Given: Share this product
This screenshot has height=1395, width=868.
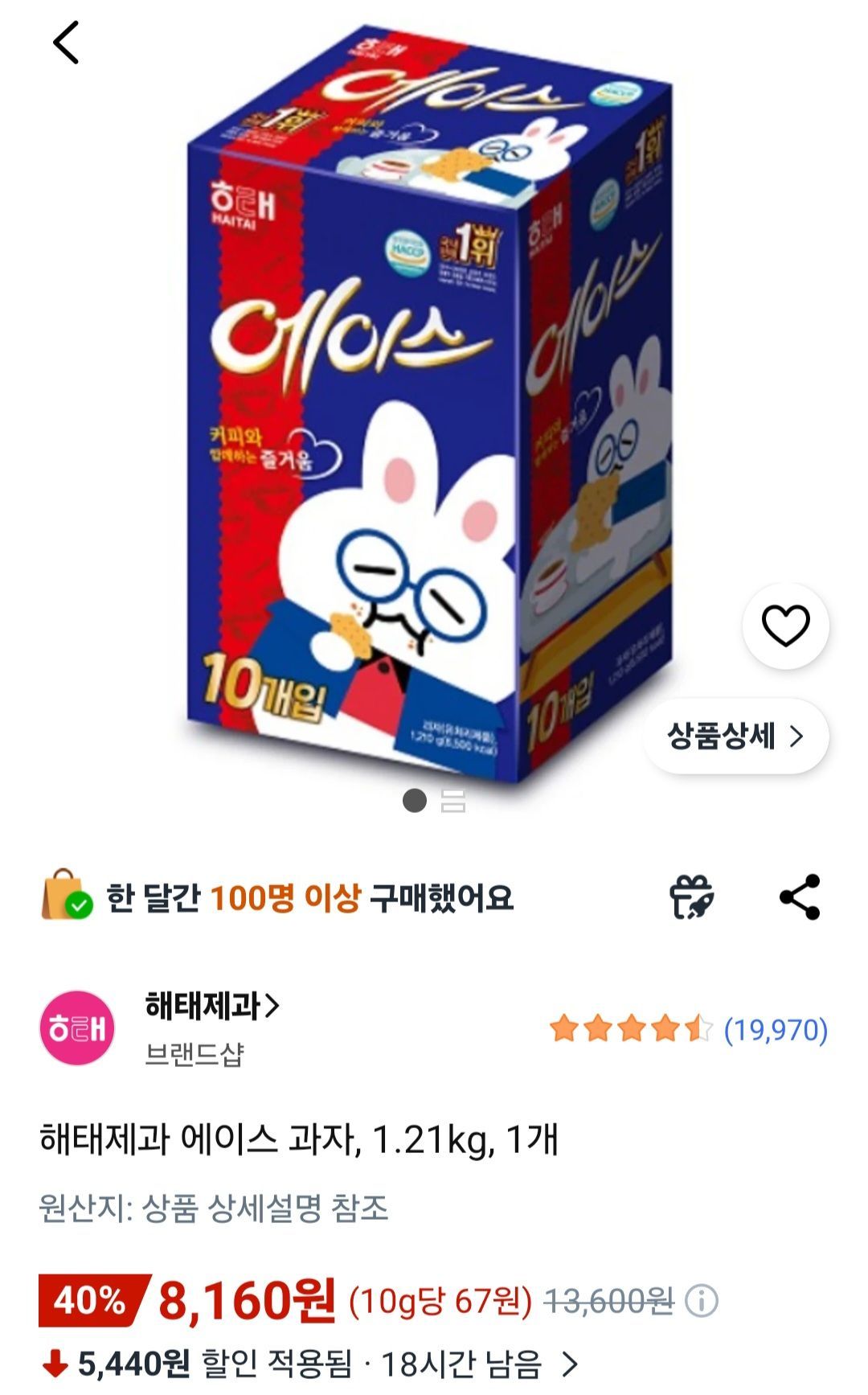Looking at the screenshot, I should point(800,897).
